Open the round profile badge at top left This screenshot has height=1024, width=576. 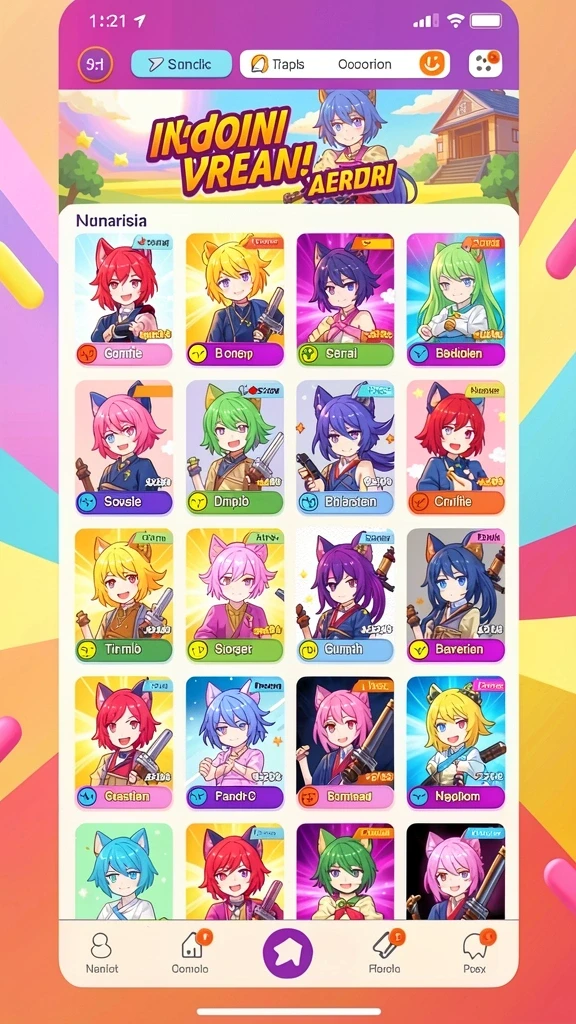(x=95, y=65)
